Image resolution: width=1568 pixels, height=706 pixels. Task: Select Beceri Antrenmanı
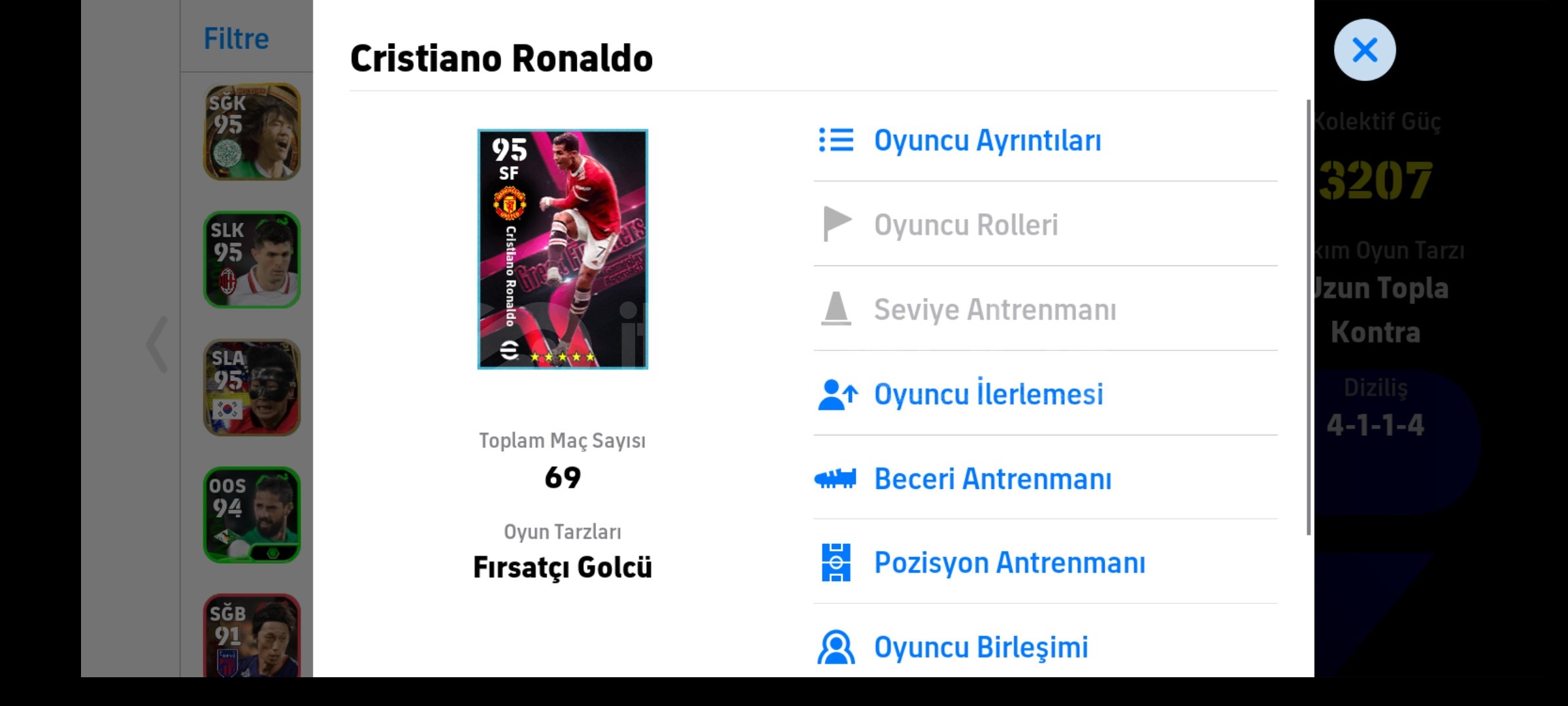[992, 479]
